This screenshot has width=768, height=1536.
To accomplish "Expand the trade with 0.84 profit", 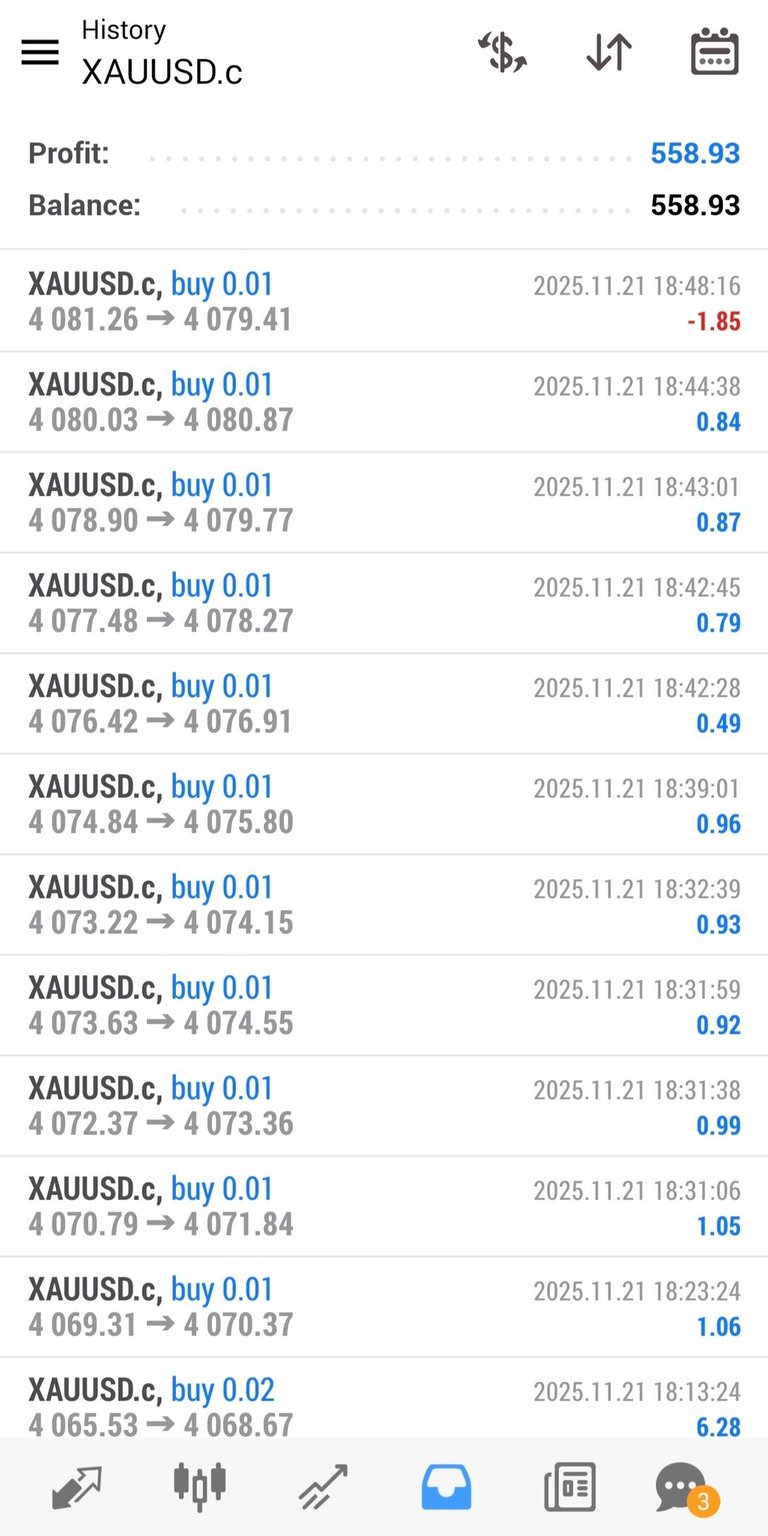I will (x=384, y=402).
